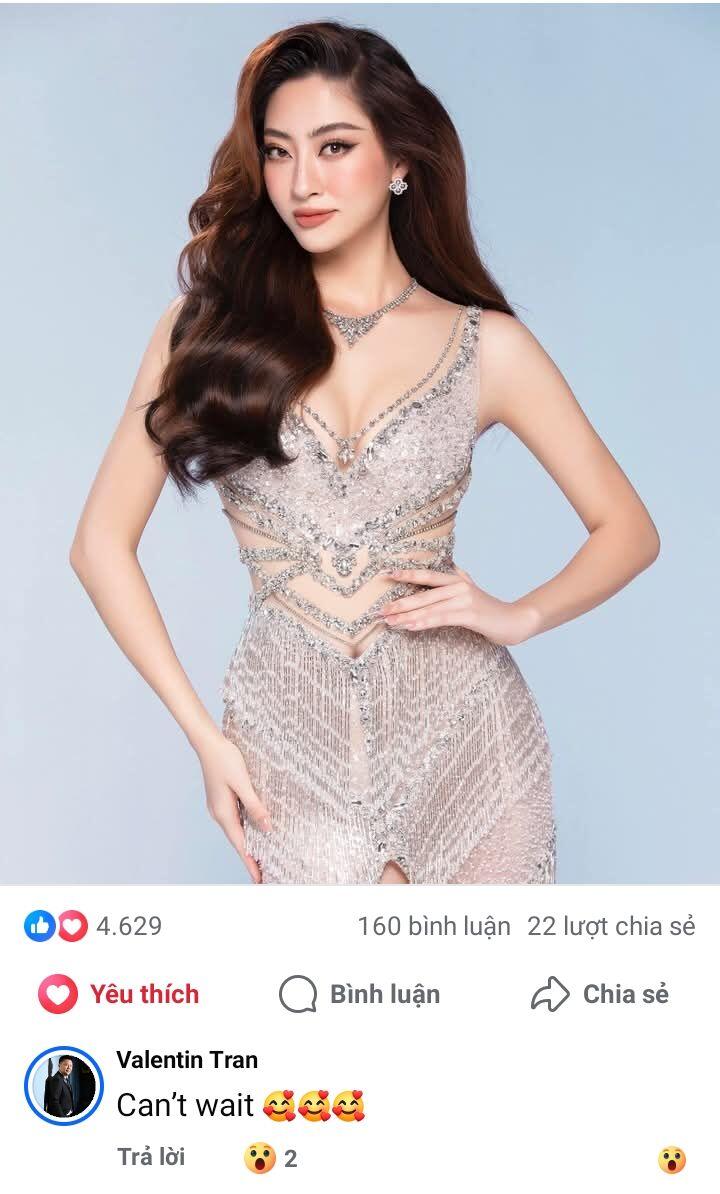720x1194 pixels.
Task: Open the 160 bình luận comments list
Action: point(433,926)
